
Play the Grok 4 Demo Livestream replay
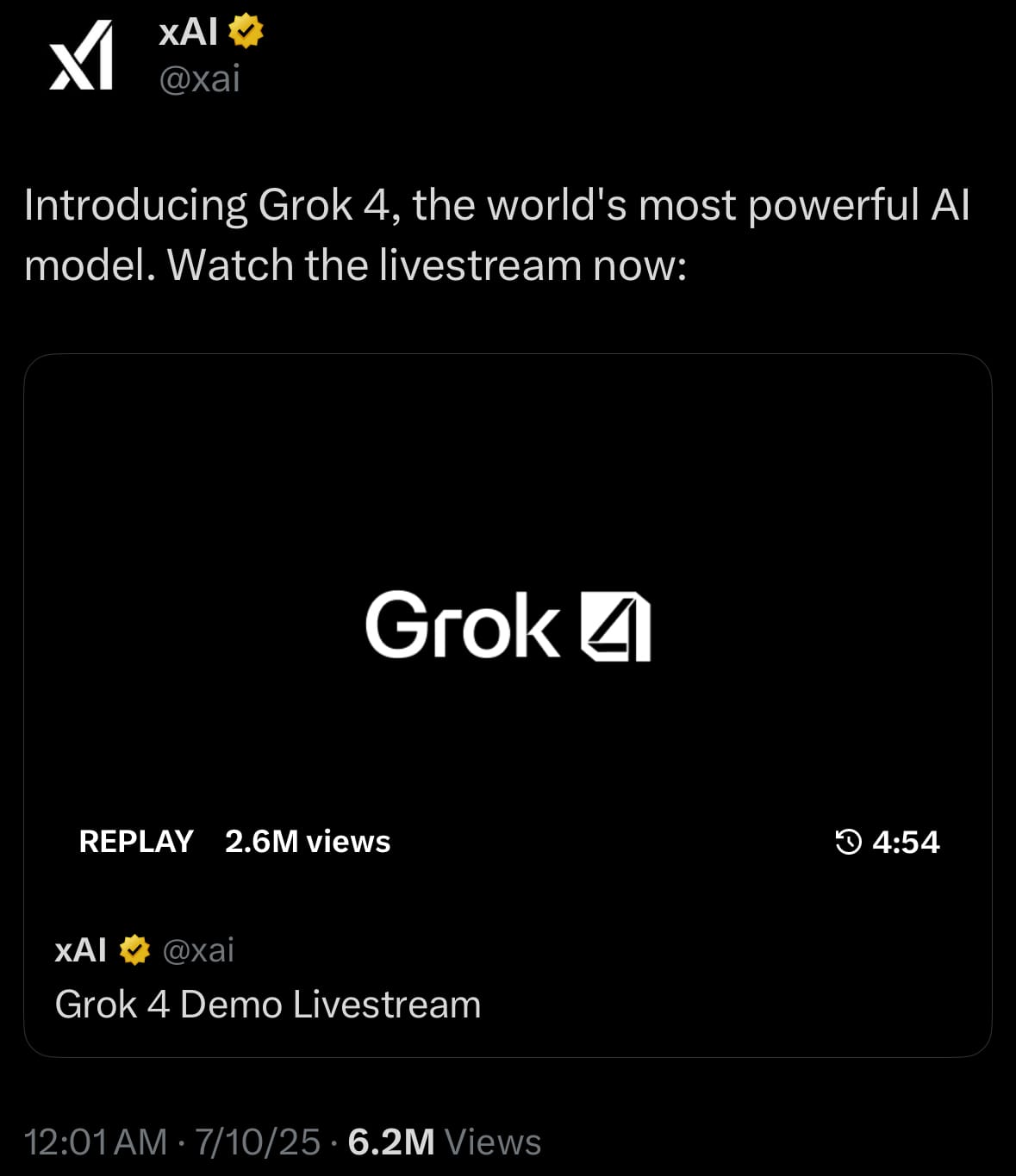[x=508, y=625]
